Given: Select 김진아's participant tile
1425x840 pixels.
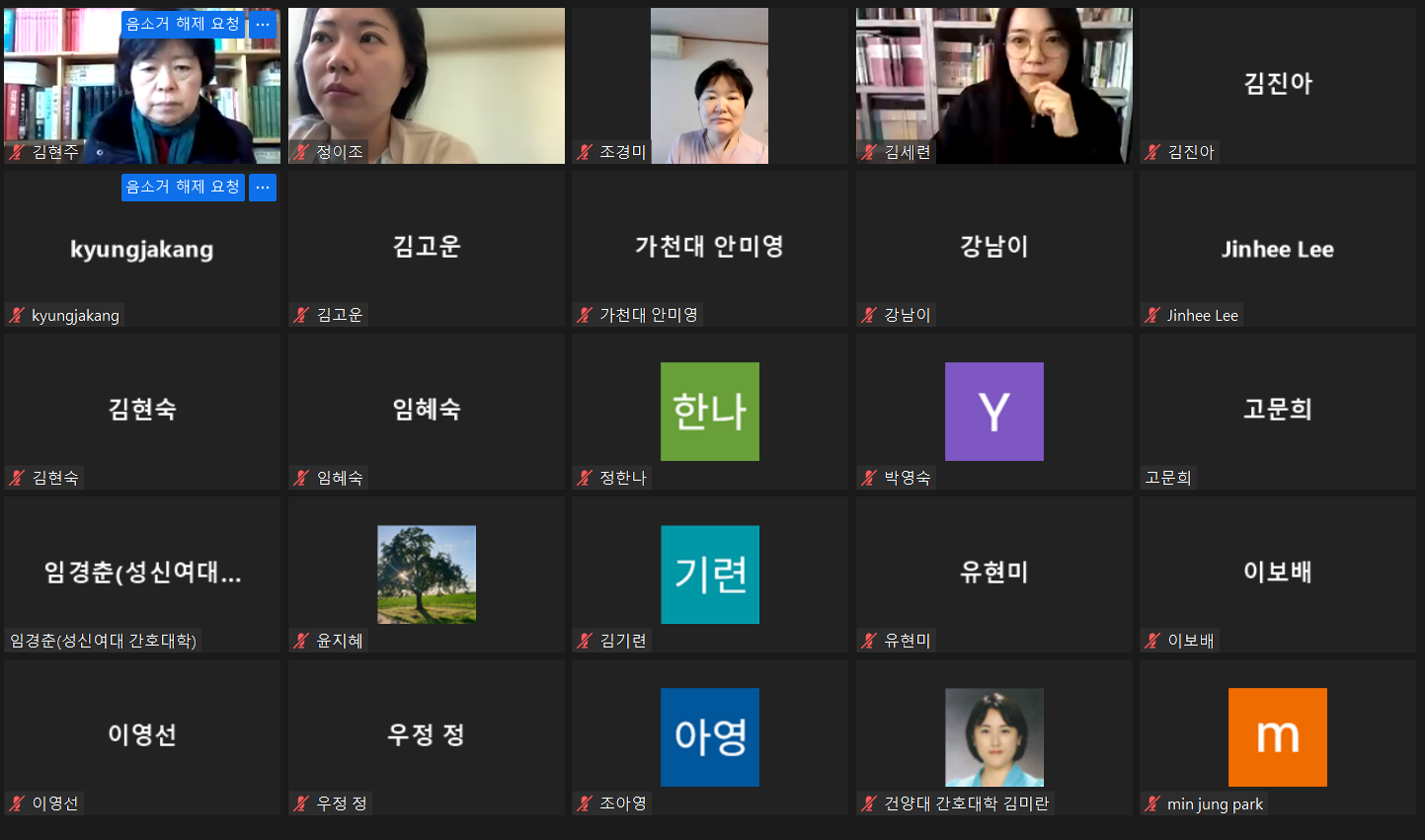Looking at the screenshot, I should (x=1277, y=86).
